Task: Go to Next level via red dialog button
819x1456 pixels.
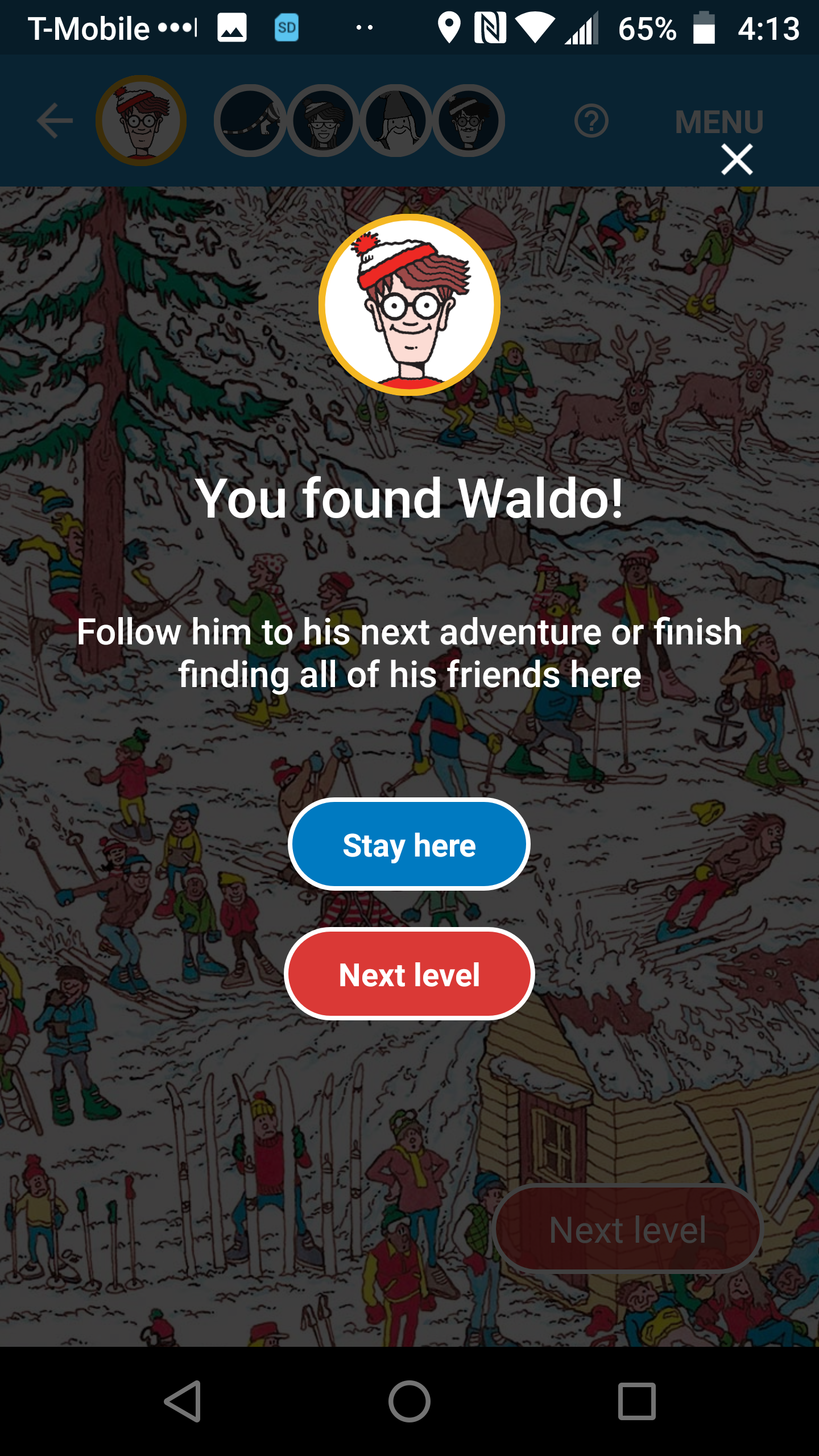Action: [409, 974]
